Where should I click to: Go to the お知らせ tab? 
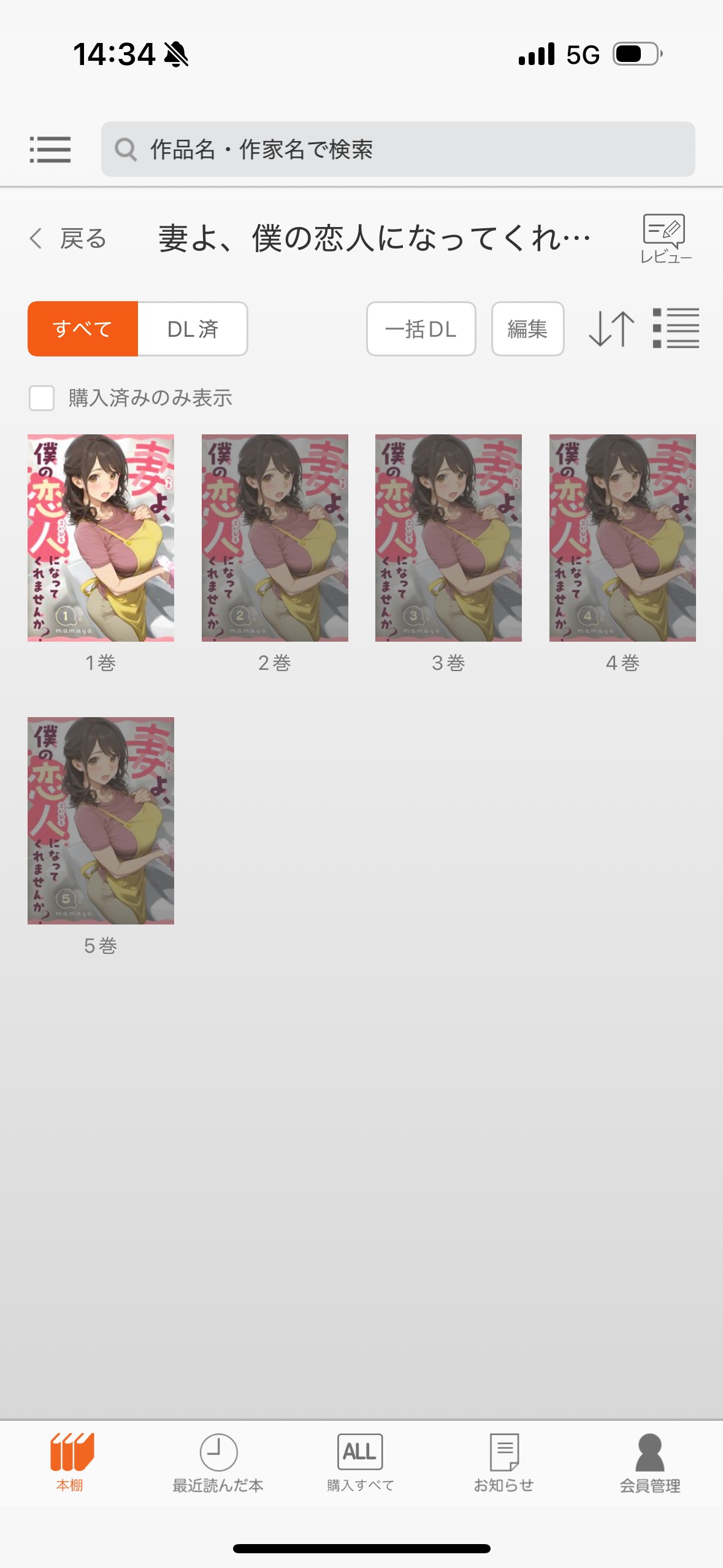coord(503,1462)
